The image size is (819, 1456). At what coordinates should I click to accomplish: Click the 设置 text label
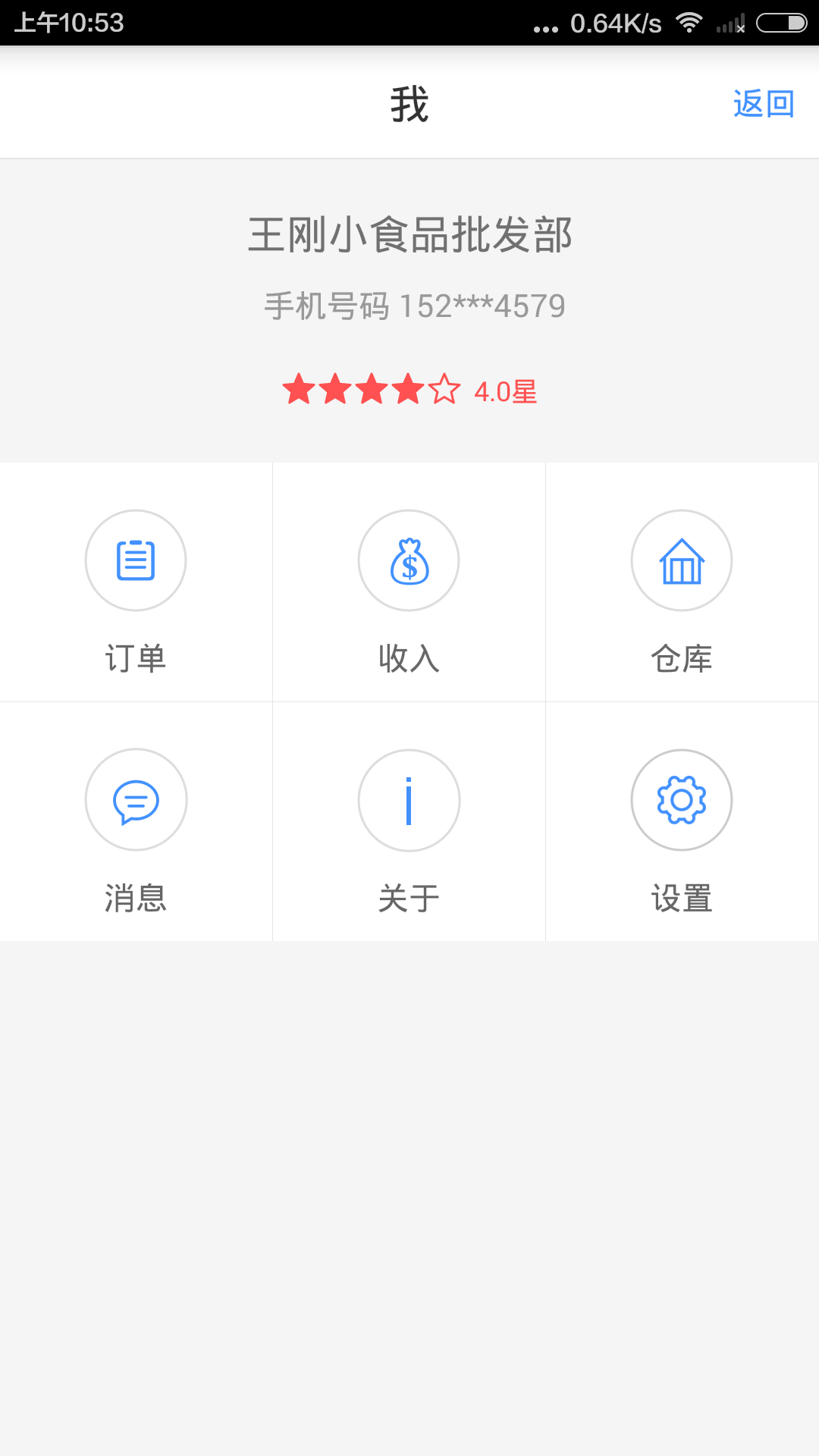pos(682,899)
